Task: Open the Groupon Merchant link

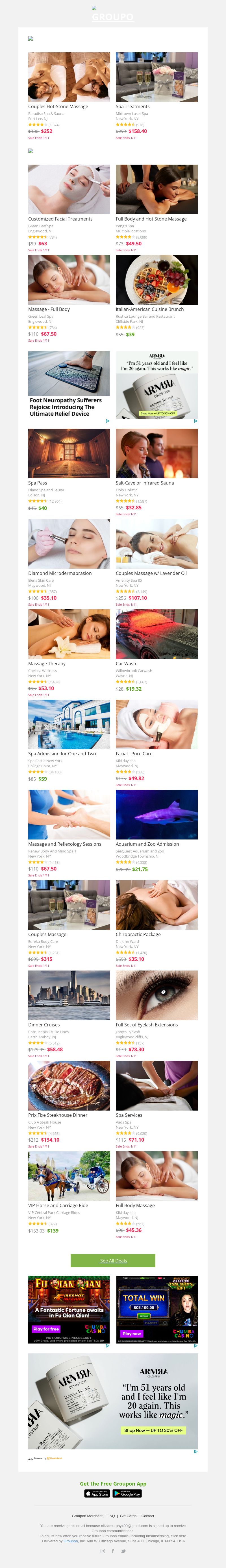Action: (x=87, y=1516)
